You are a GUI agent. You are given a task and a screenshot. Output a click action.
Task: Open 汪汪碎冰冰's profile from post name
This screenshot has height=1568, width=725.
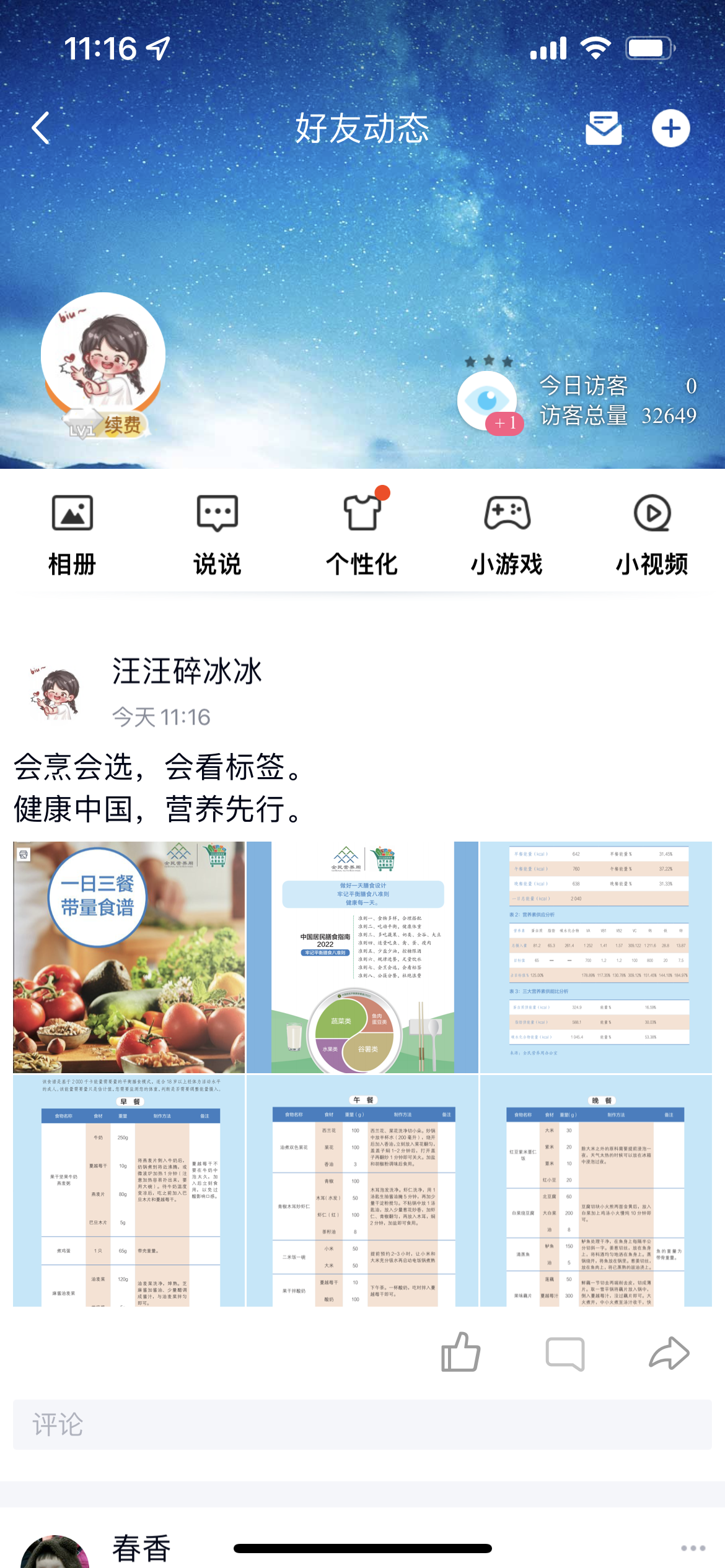point(187,672)
